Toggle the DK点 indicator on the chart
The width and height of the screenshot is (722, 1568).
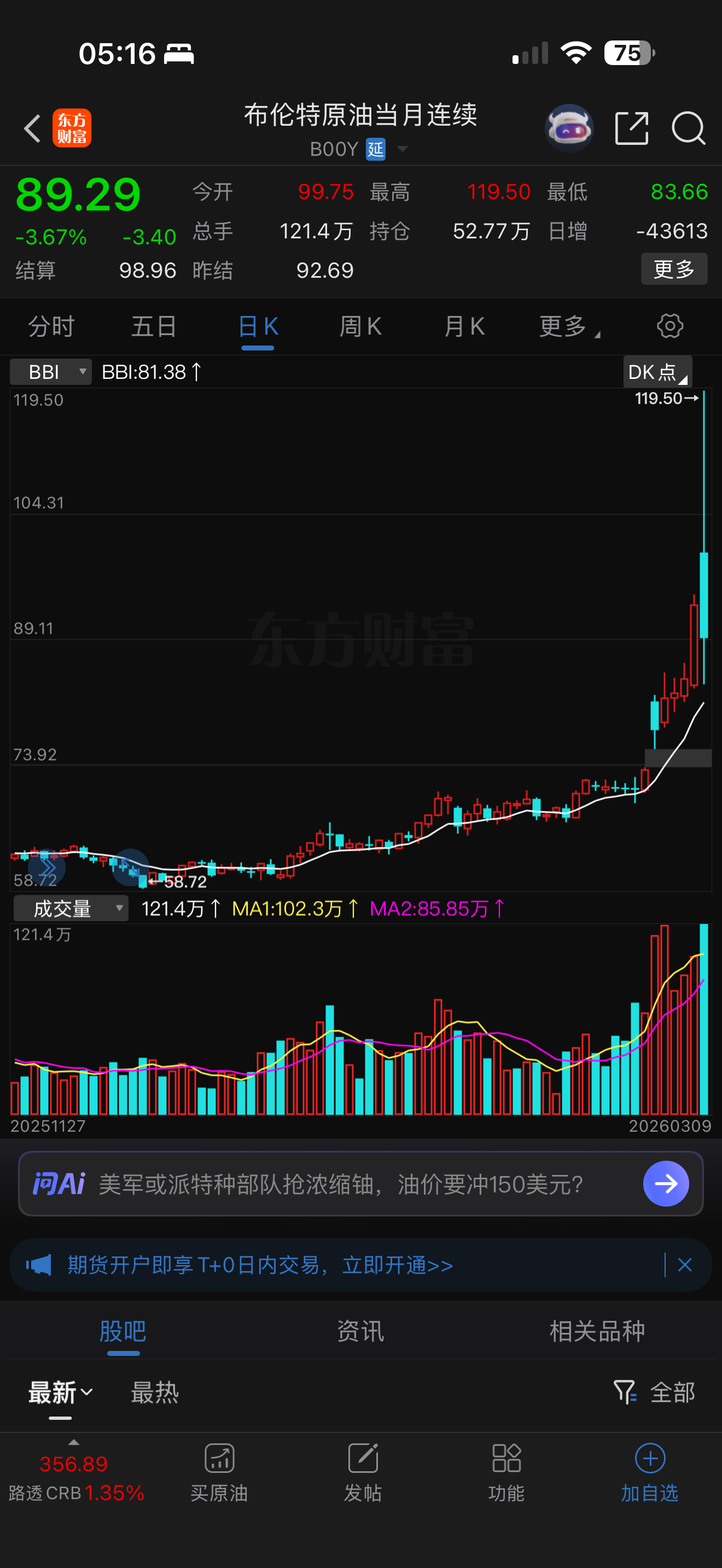[657, 372]
